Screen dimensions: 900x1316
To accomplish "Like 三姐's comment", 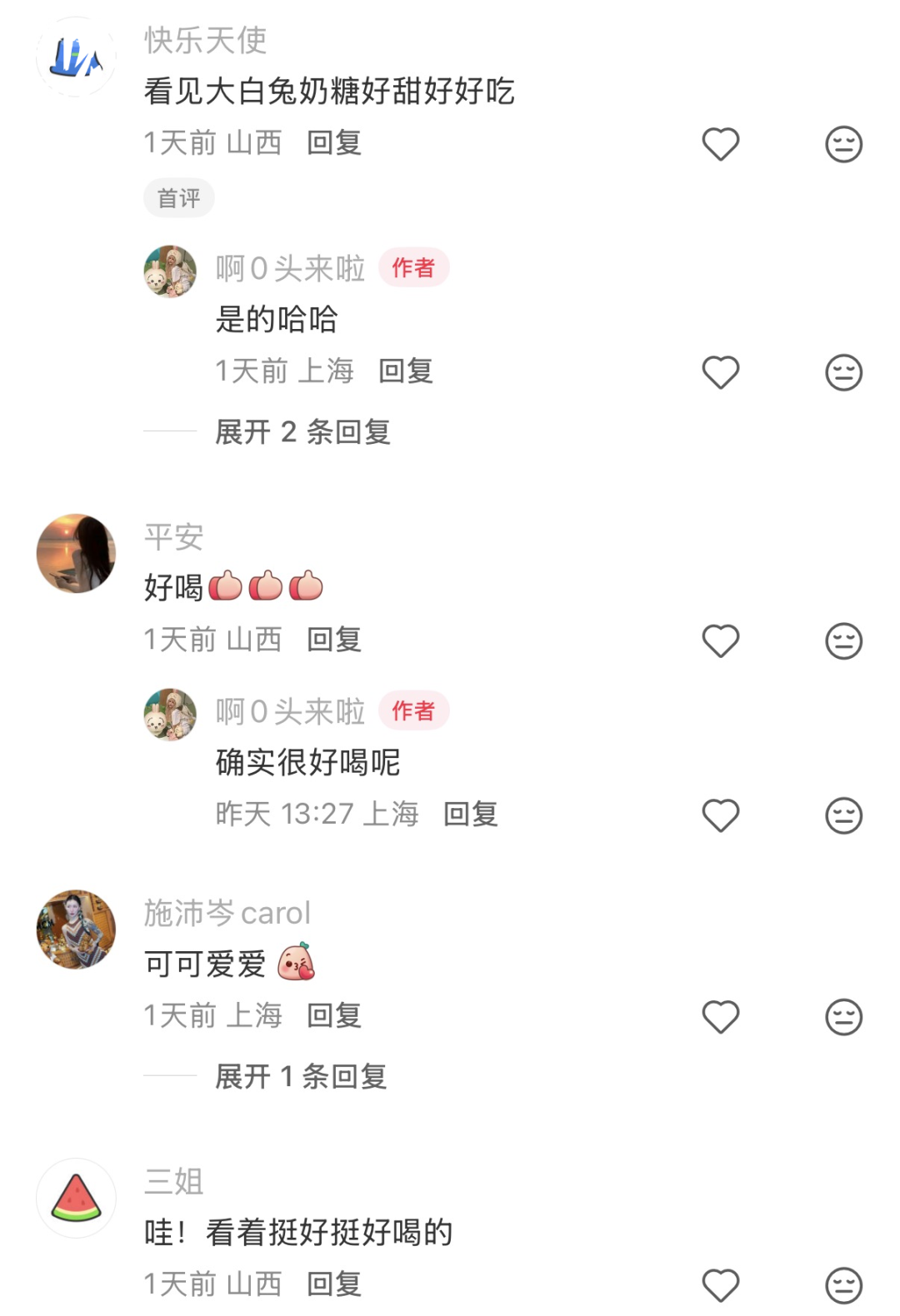I will [x=721, y=1285].
